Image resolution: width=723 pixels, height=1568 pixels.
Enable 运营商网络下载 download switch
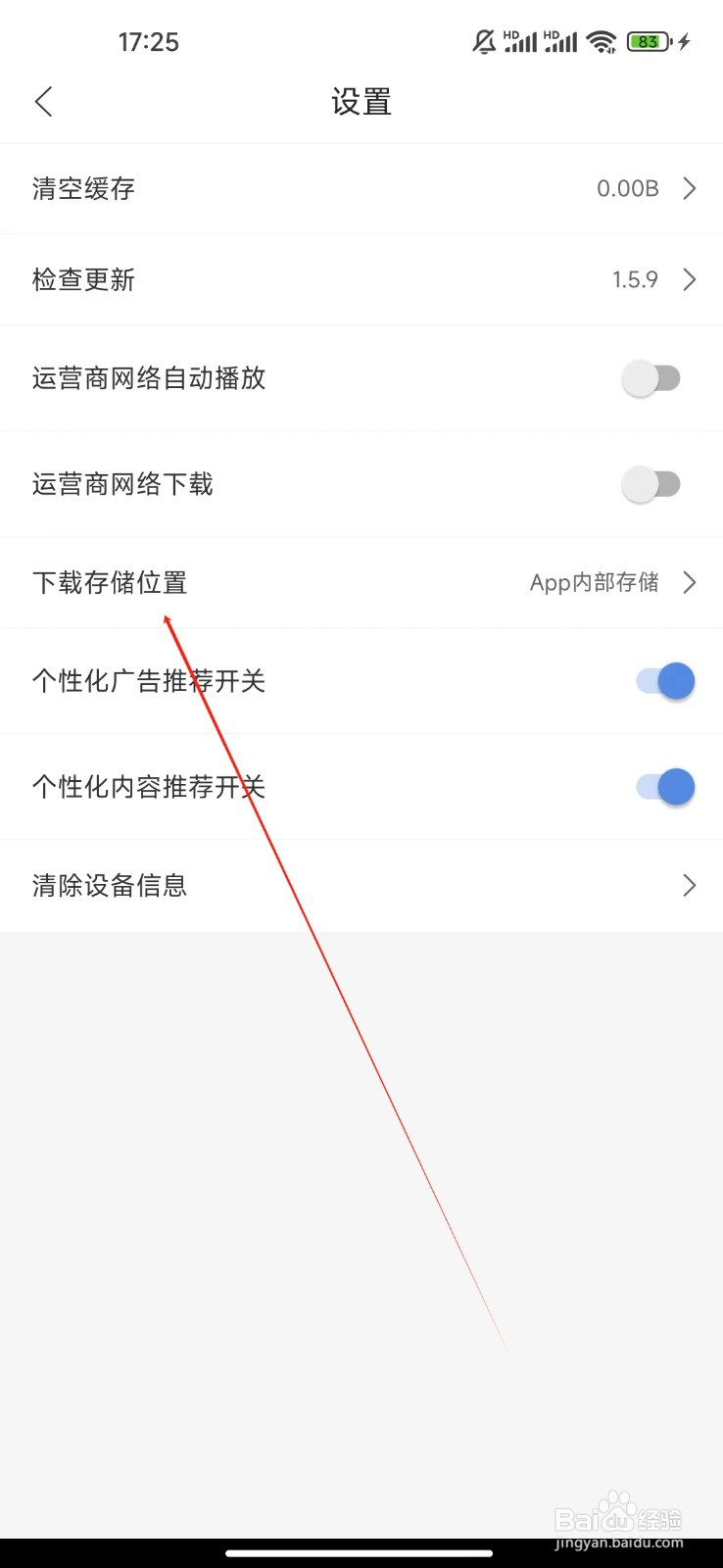[652, 484]
